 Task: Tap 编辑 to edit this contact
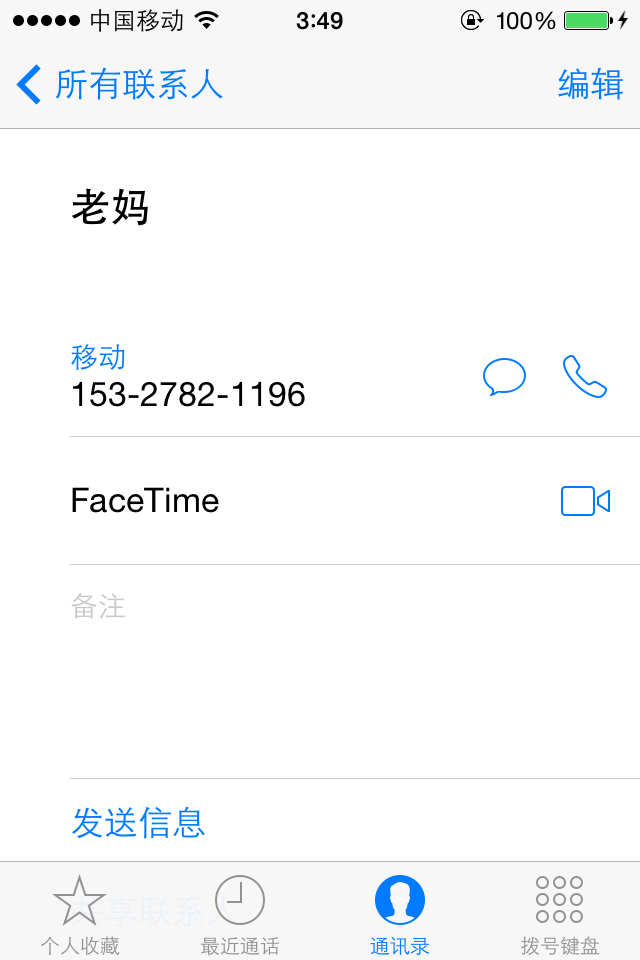coord(590,85)
